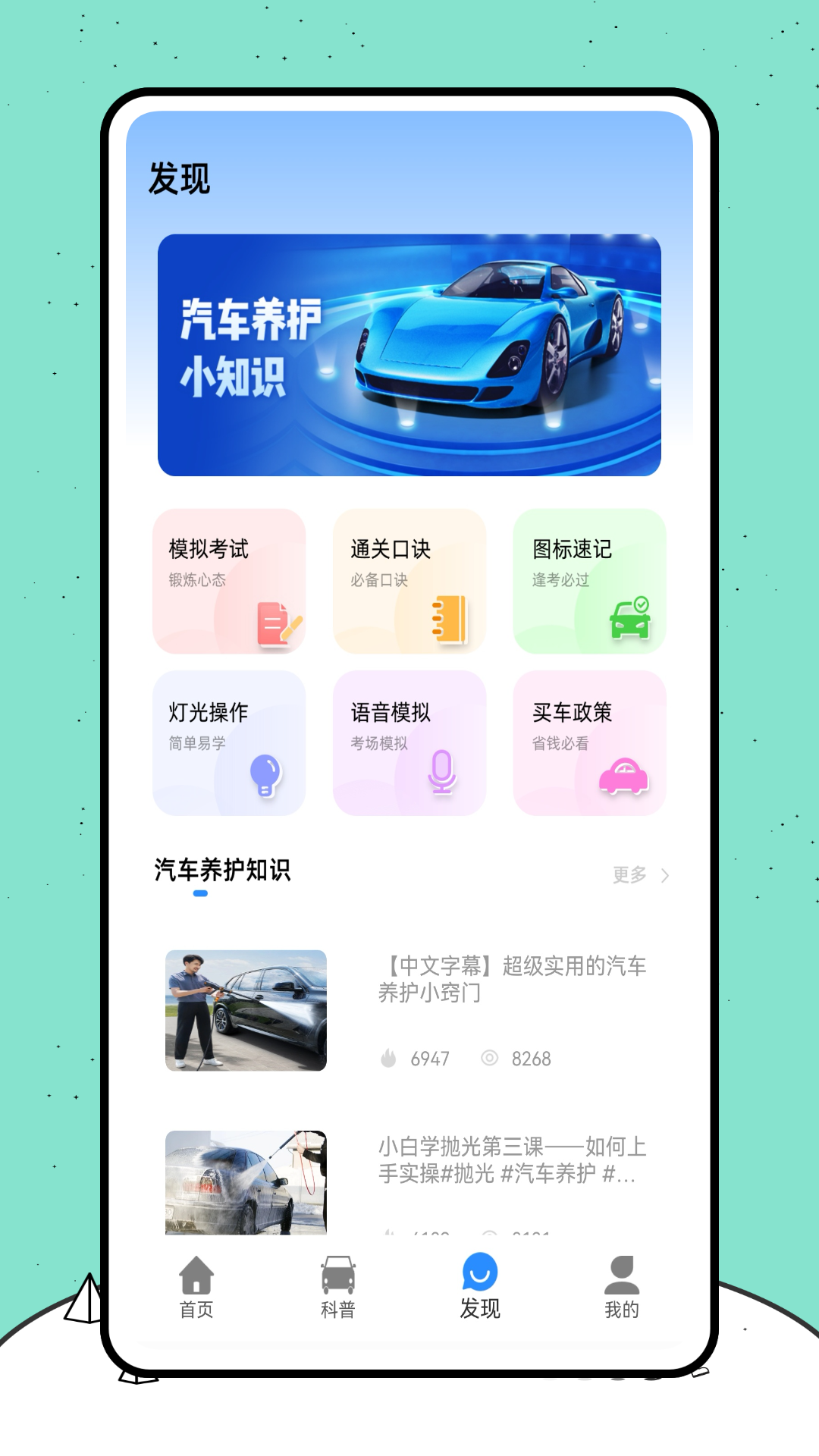The height and width of the screenshot is (1456, 819).
Task: Switch to the 首页 tab
Action: [x=197, y=1289]
